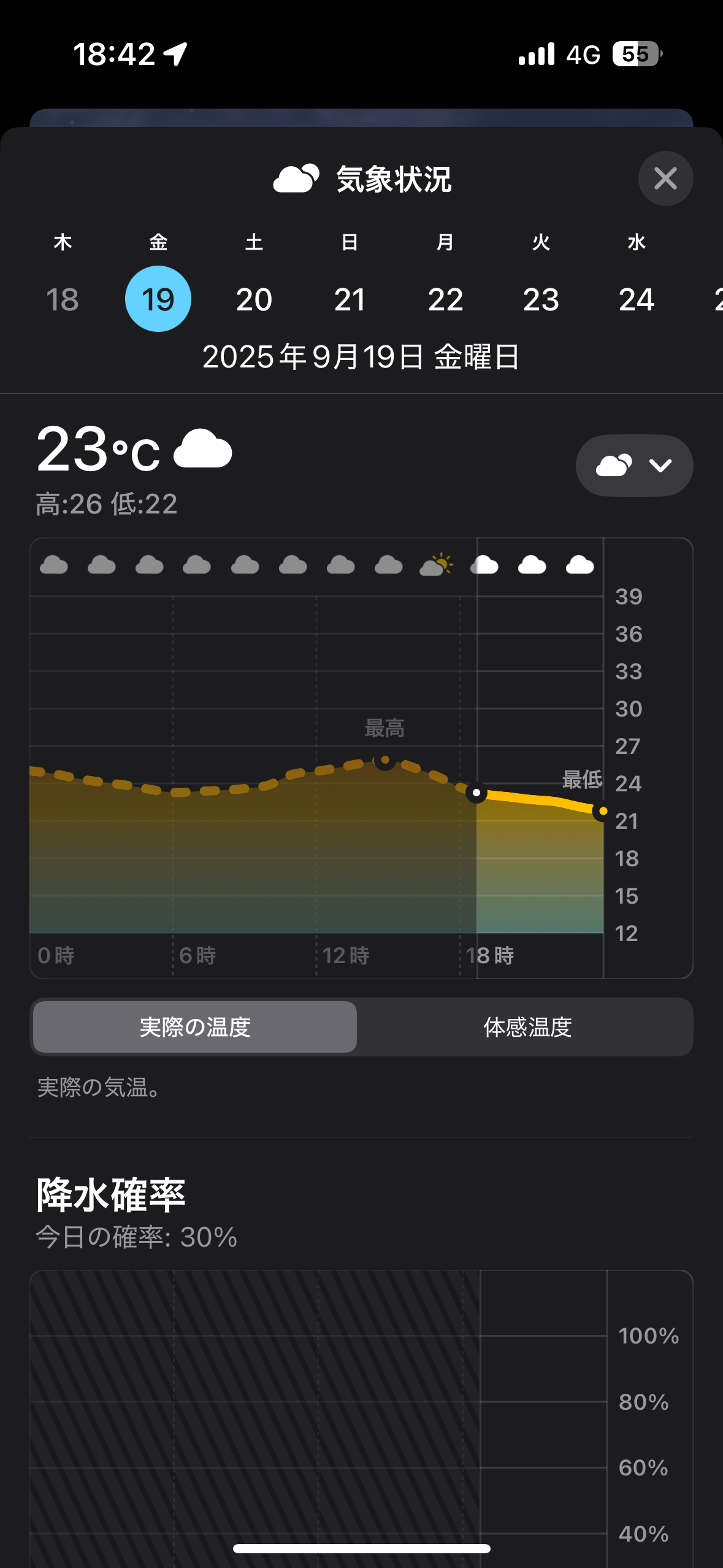Switch to 体感温度 view
This screenshot has height=1568, width=723.
tap(527, 1027)
